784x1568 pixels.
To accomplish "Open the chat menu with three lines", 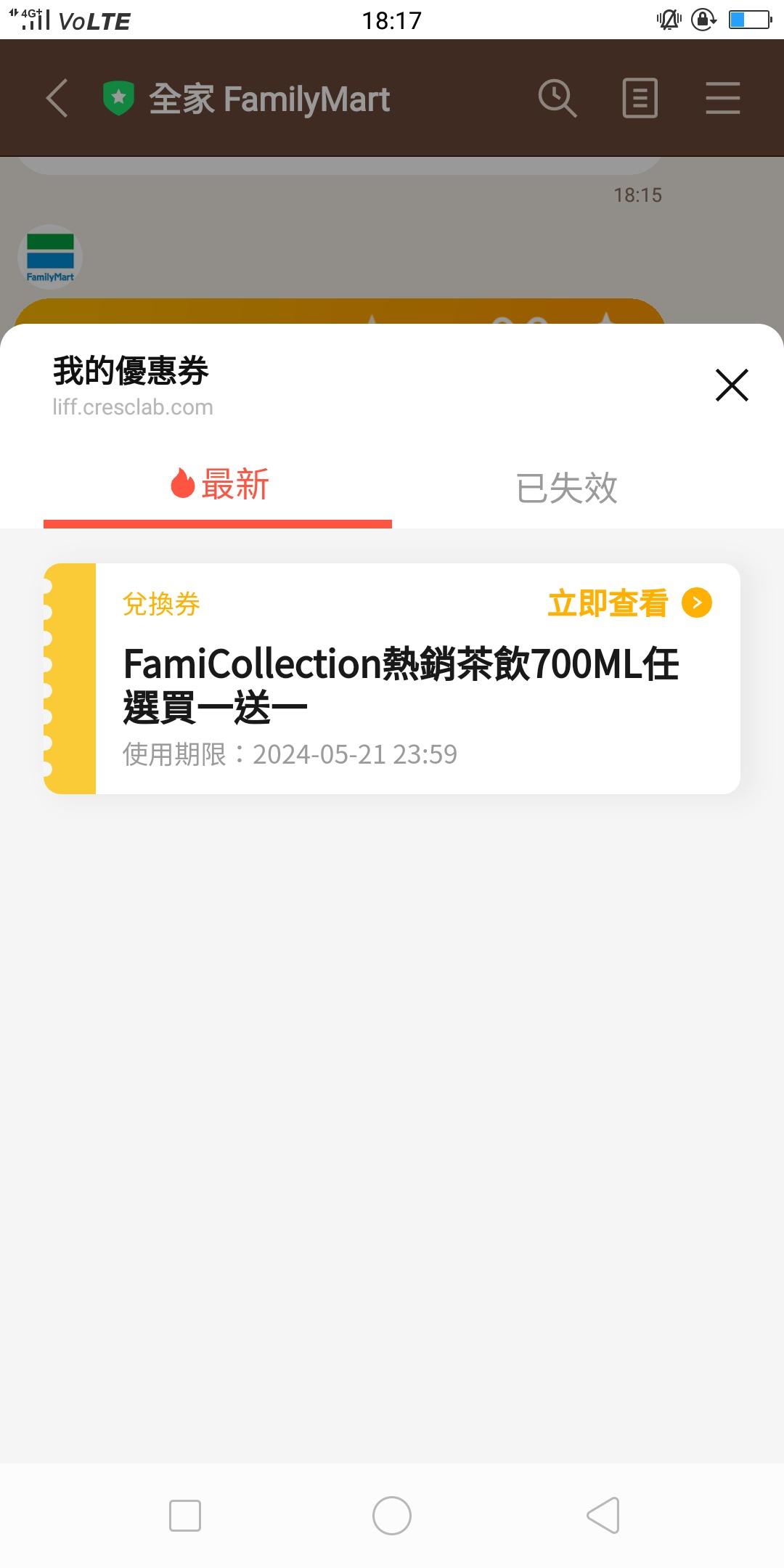I will click(x=722, y=98).
